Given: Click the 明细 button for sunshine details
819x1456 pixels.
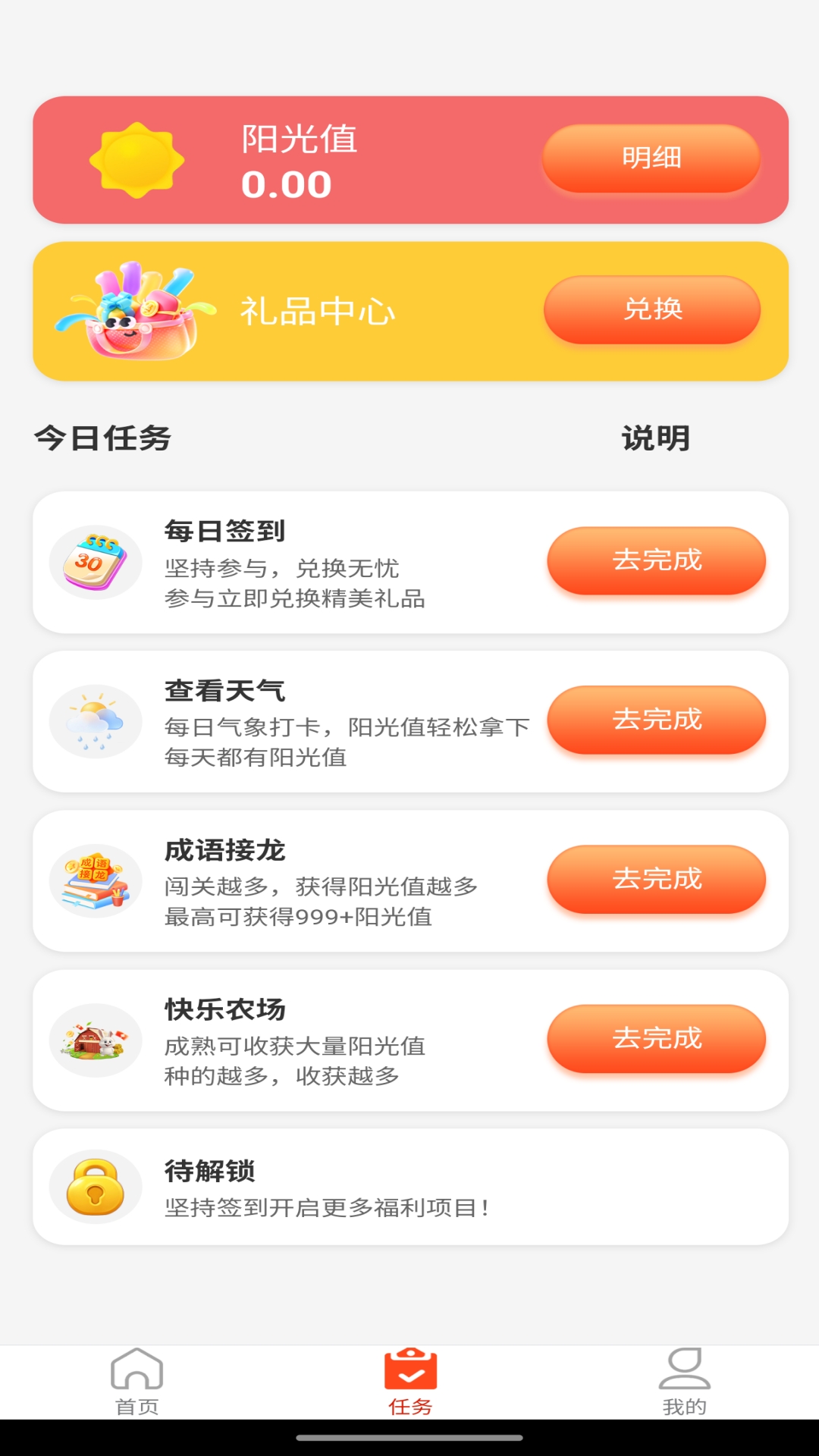Looking at the screenshot, I should tap(652, 157).
